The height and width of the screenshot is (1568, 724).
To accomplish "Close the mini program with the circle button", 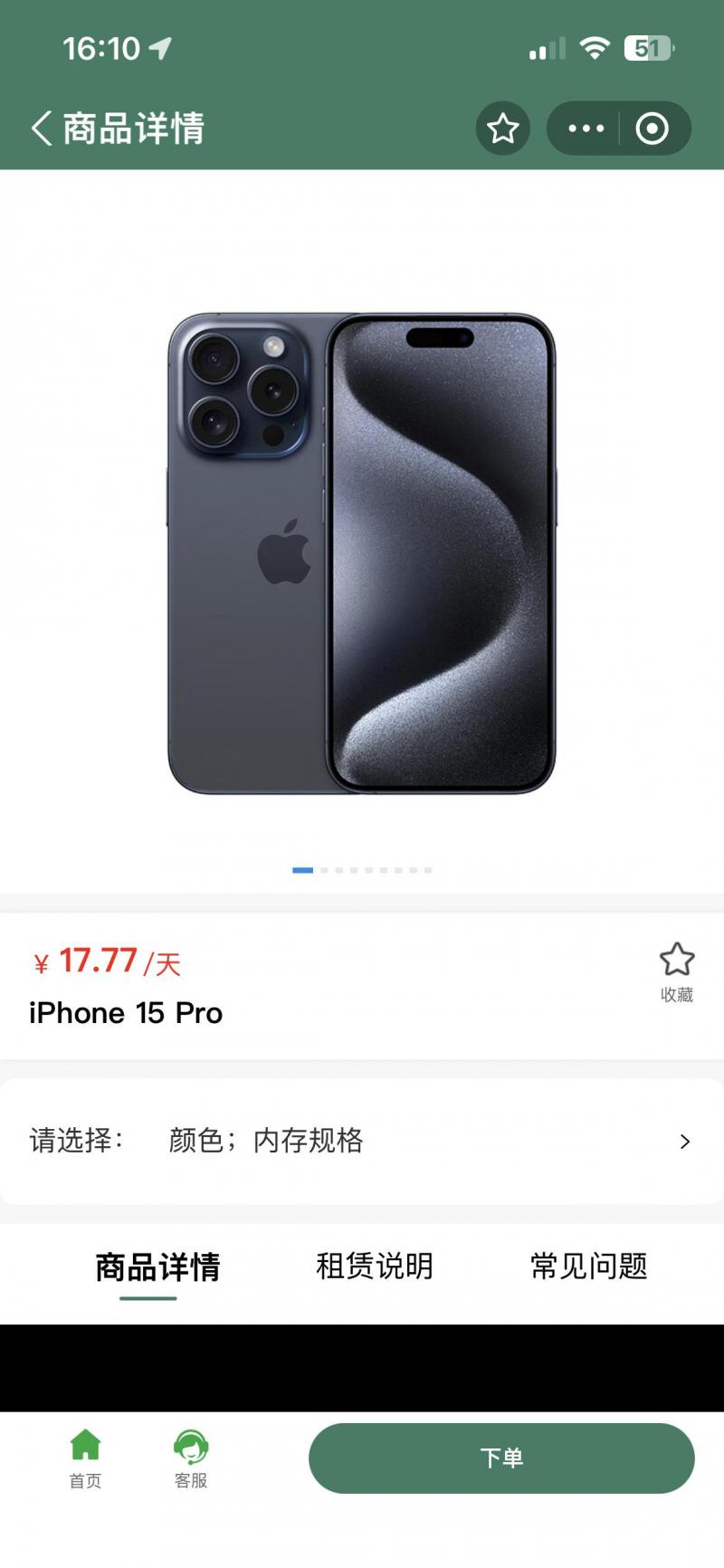I will tap(653, 129).
